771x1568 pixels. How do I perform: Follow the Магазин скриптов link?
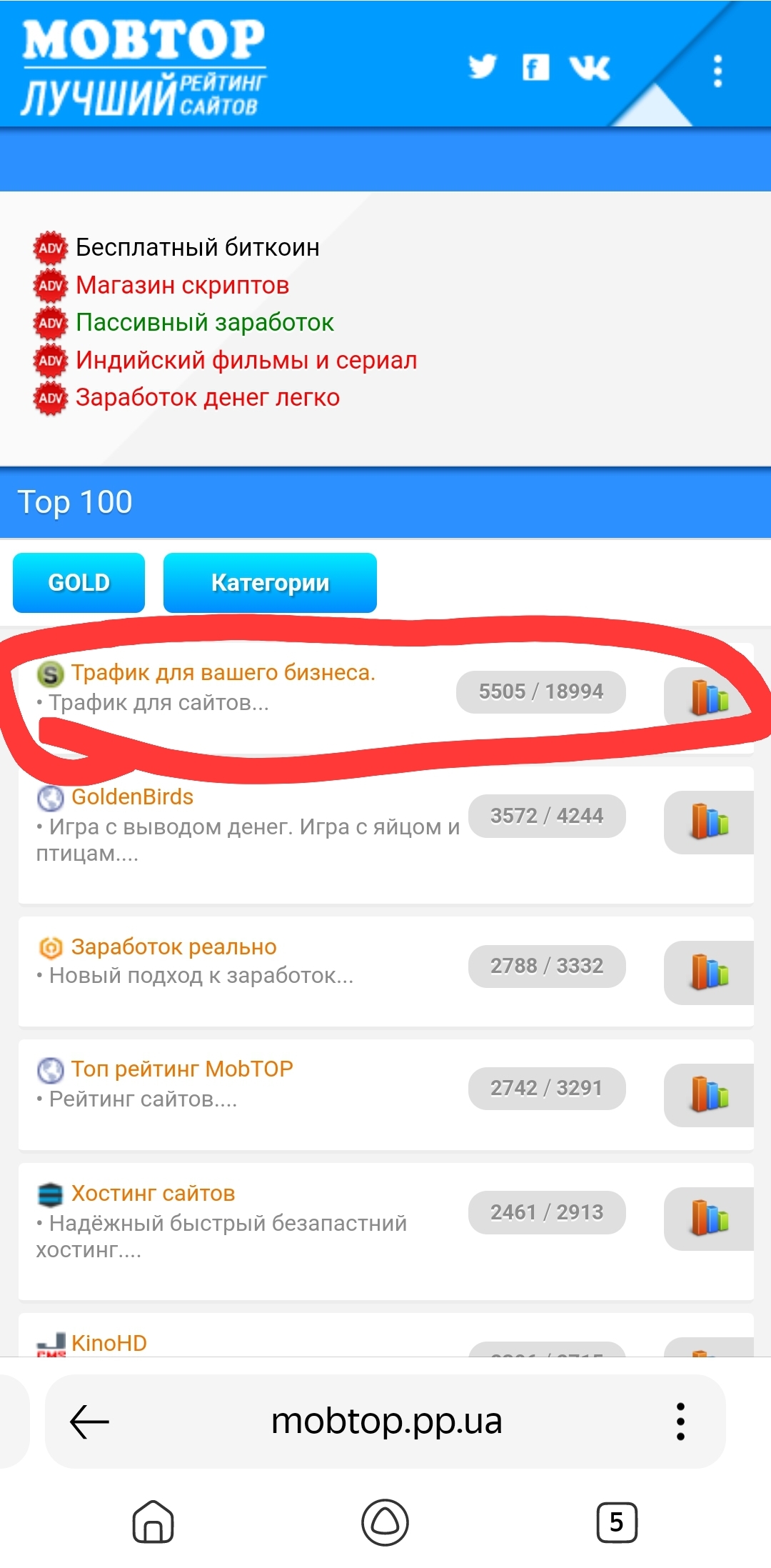tap(182, 285)
